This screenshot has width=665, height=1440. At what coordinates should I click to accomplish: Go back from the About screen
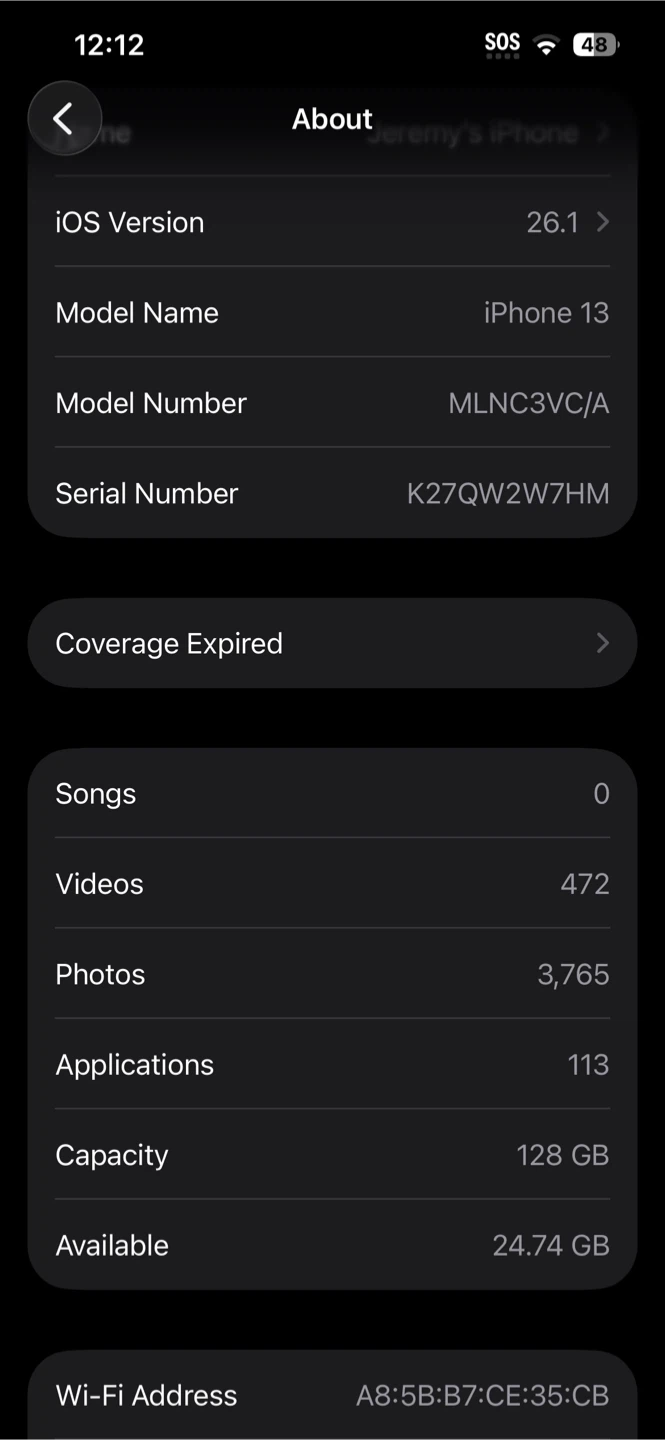(x=64, y=119)
